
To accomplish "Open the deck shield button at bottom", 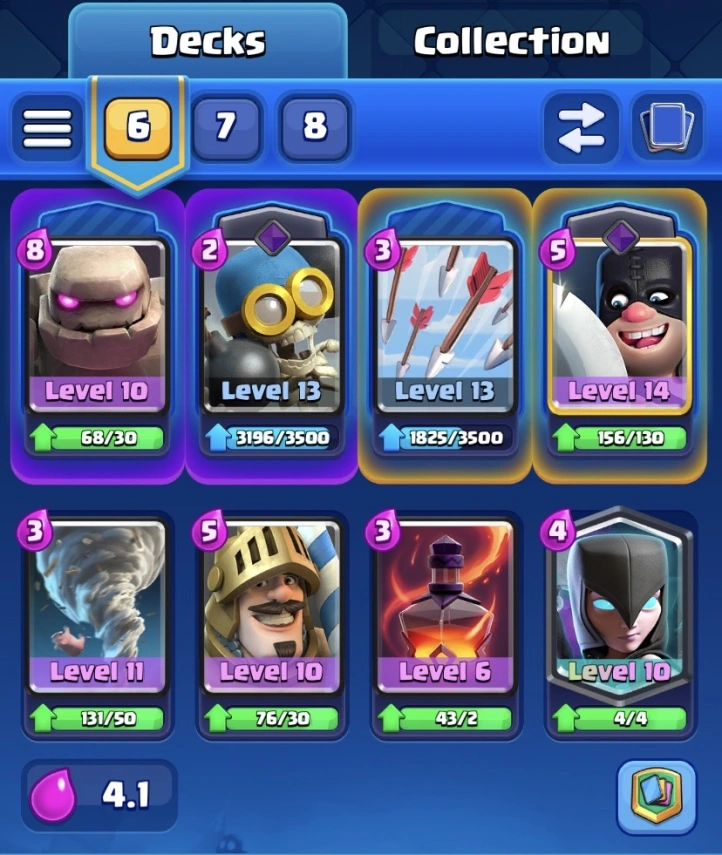I will coord(656,795).
